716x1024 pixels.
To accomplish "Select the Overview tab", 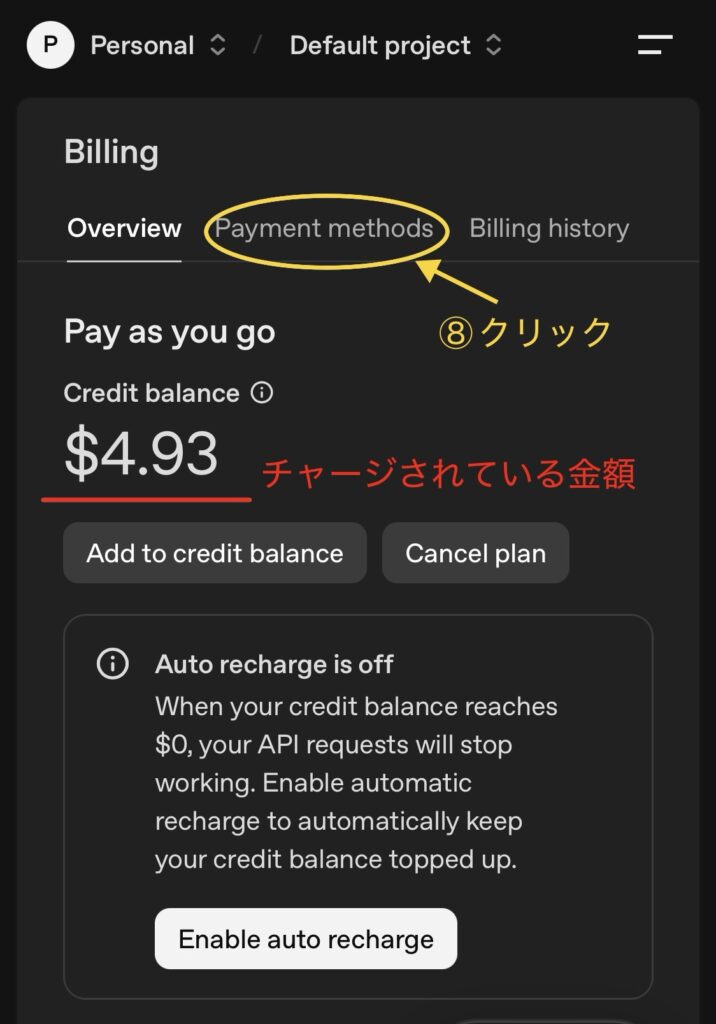I will [x=124, y=228].
